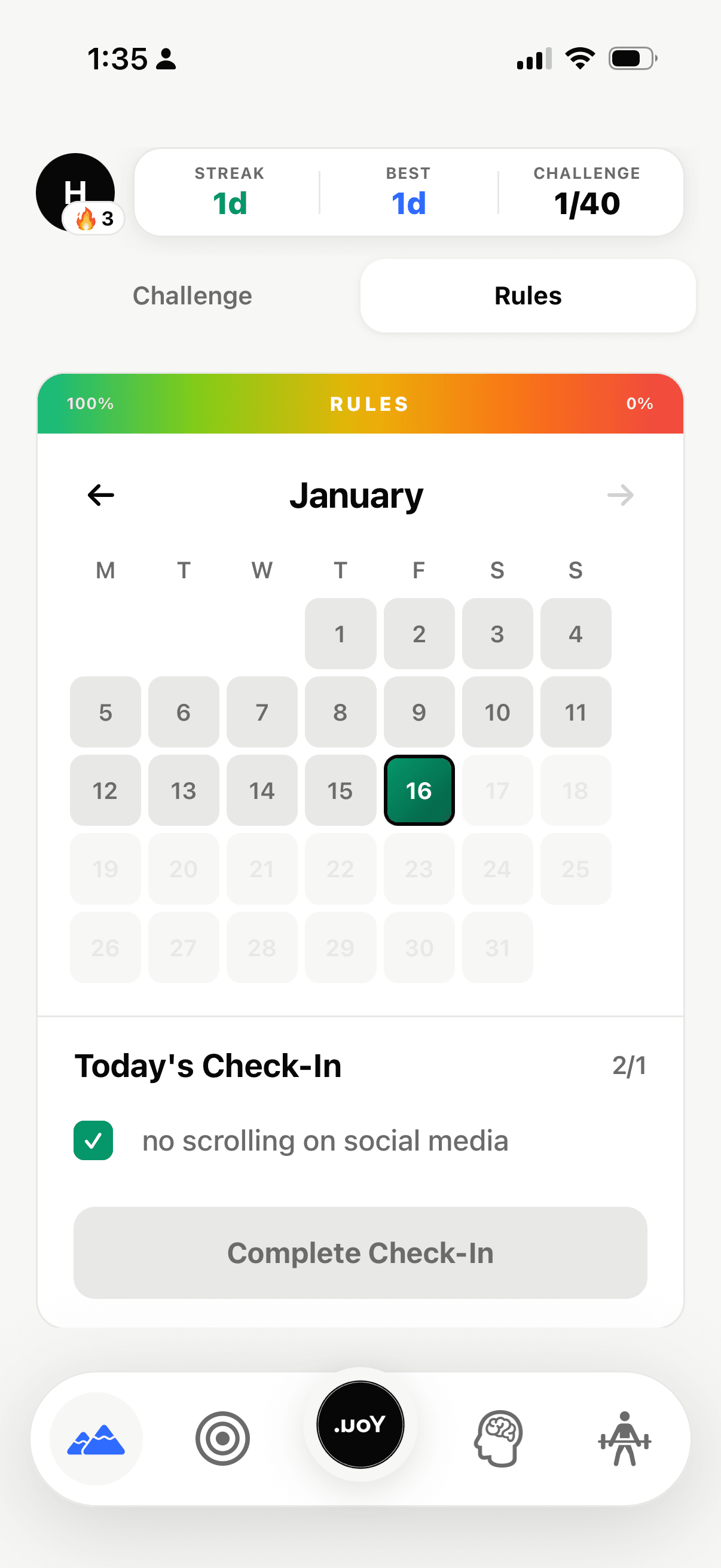Viewport: 721px width, 1568px height.
Task: Switch to the Challenge tab
Action: click(x=192, y=296)
